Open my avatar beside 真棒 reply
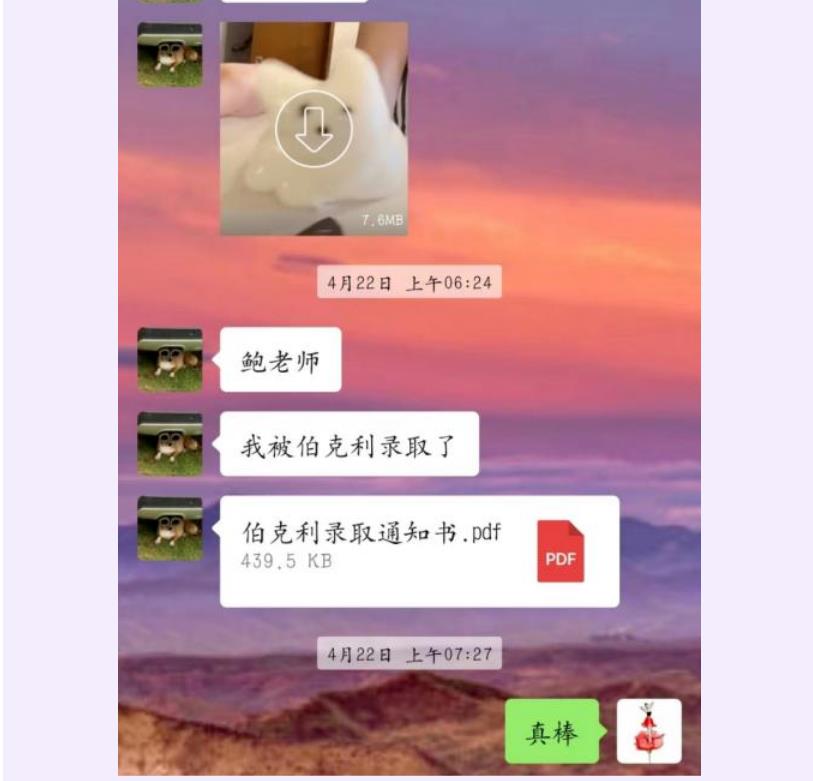Image resolution: width=813 pixels, height=781 pixels. point(649,731)
